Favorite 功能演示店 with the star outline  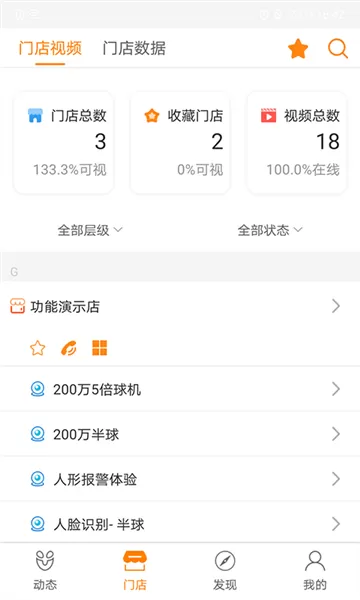click(37, 348)
